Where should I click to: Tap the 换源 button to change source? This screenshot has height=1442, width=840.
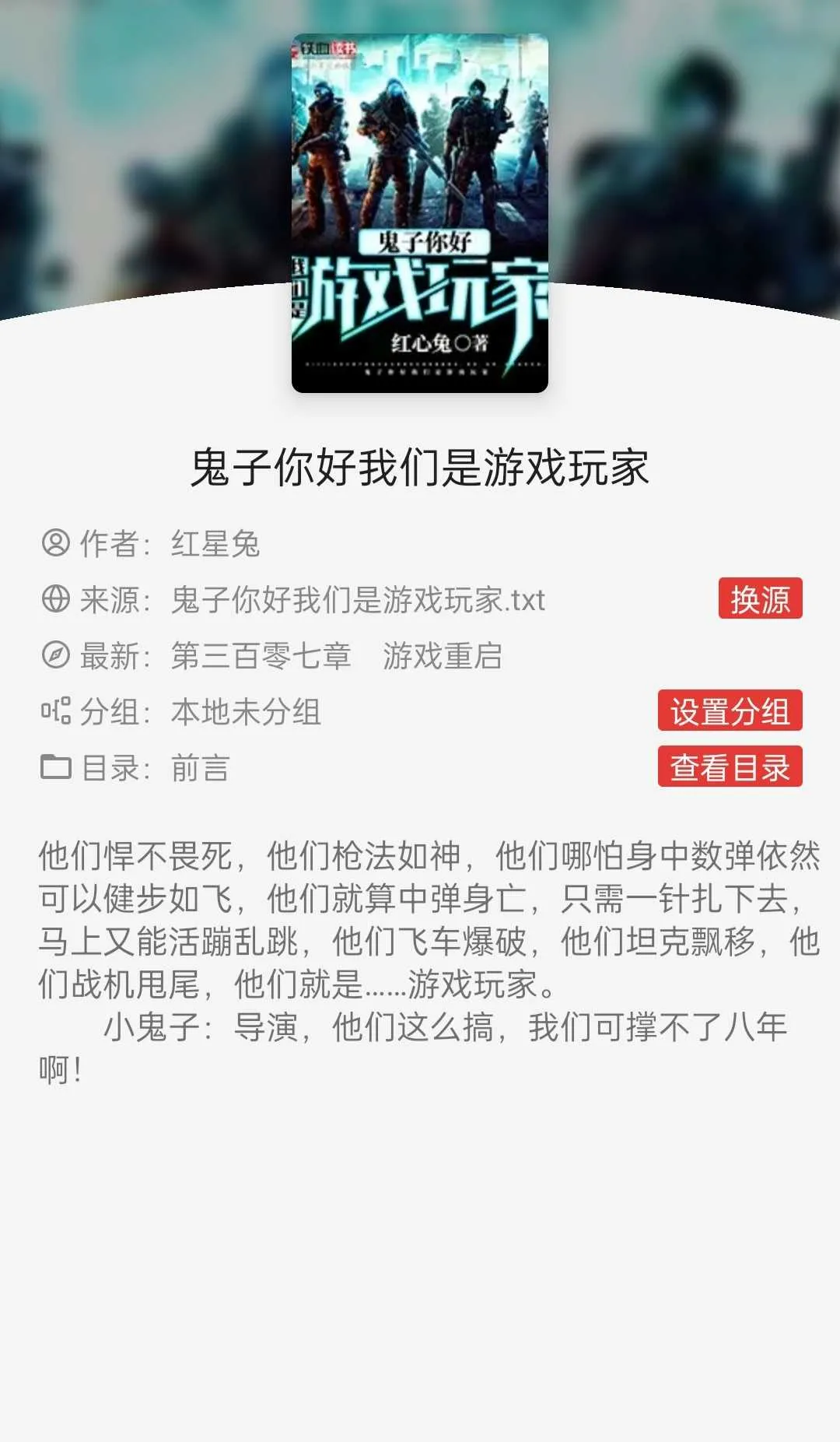tap(760, 598)
